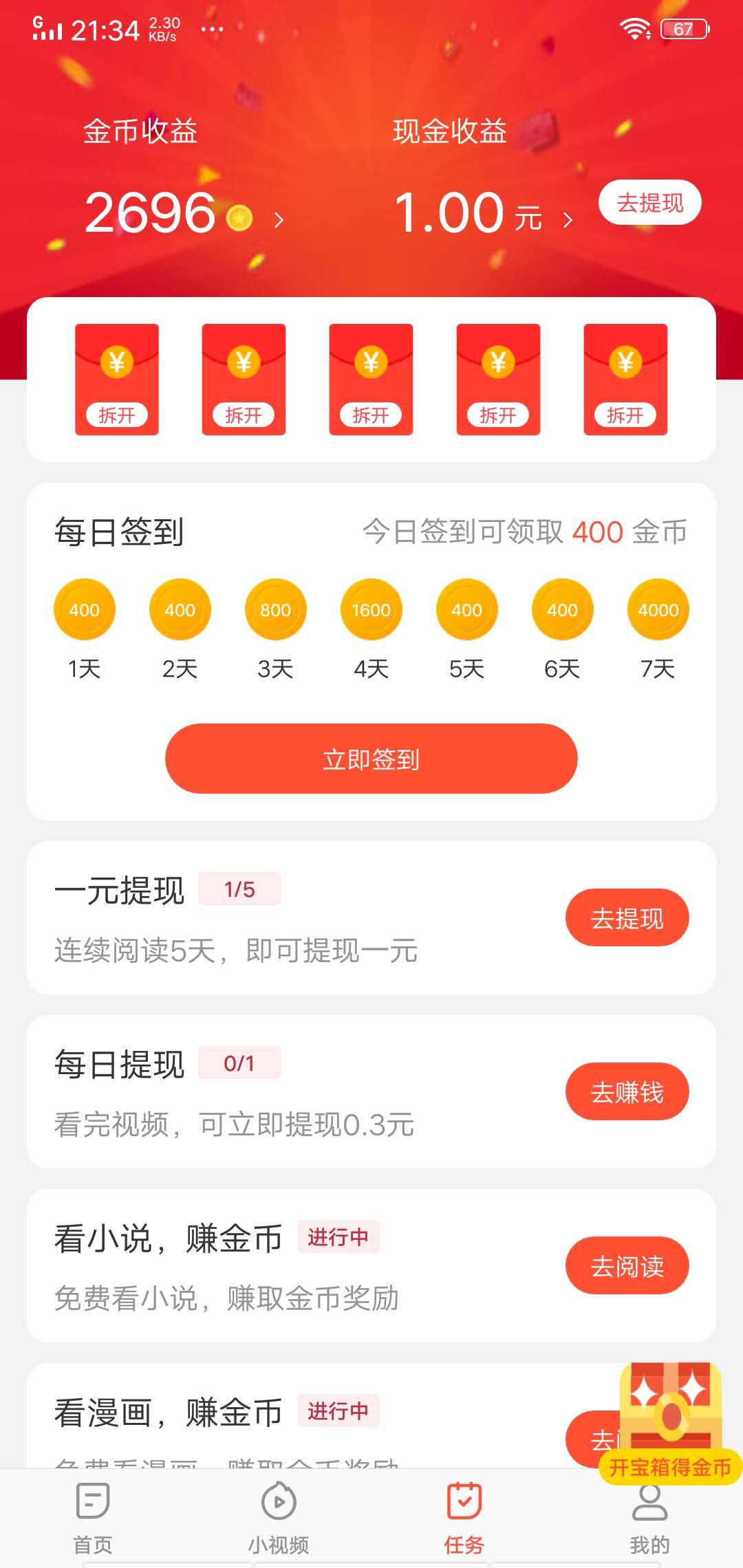743x1568 pixels.
Task: Open the 1/5 progress badge beside 一元提现
Action: tap(240, 889)
